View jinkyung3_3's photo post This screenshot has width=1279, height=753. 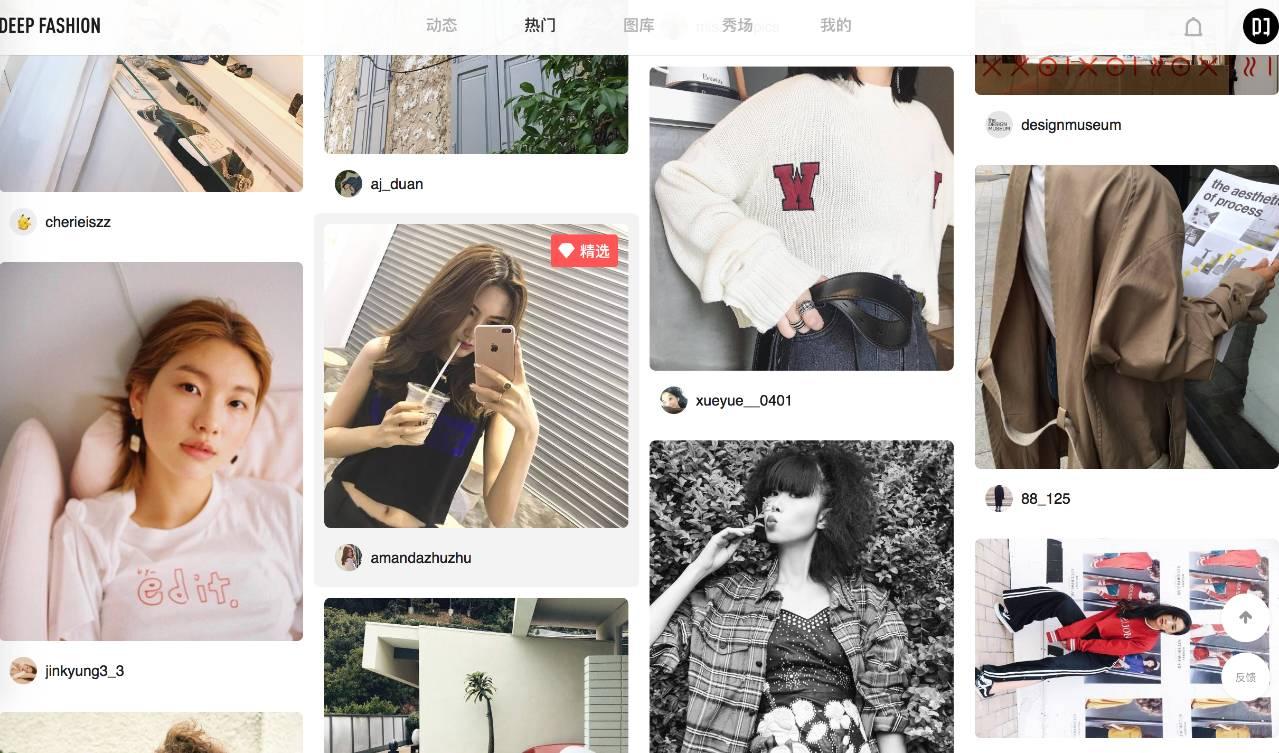[x=151, y=450]
